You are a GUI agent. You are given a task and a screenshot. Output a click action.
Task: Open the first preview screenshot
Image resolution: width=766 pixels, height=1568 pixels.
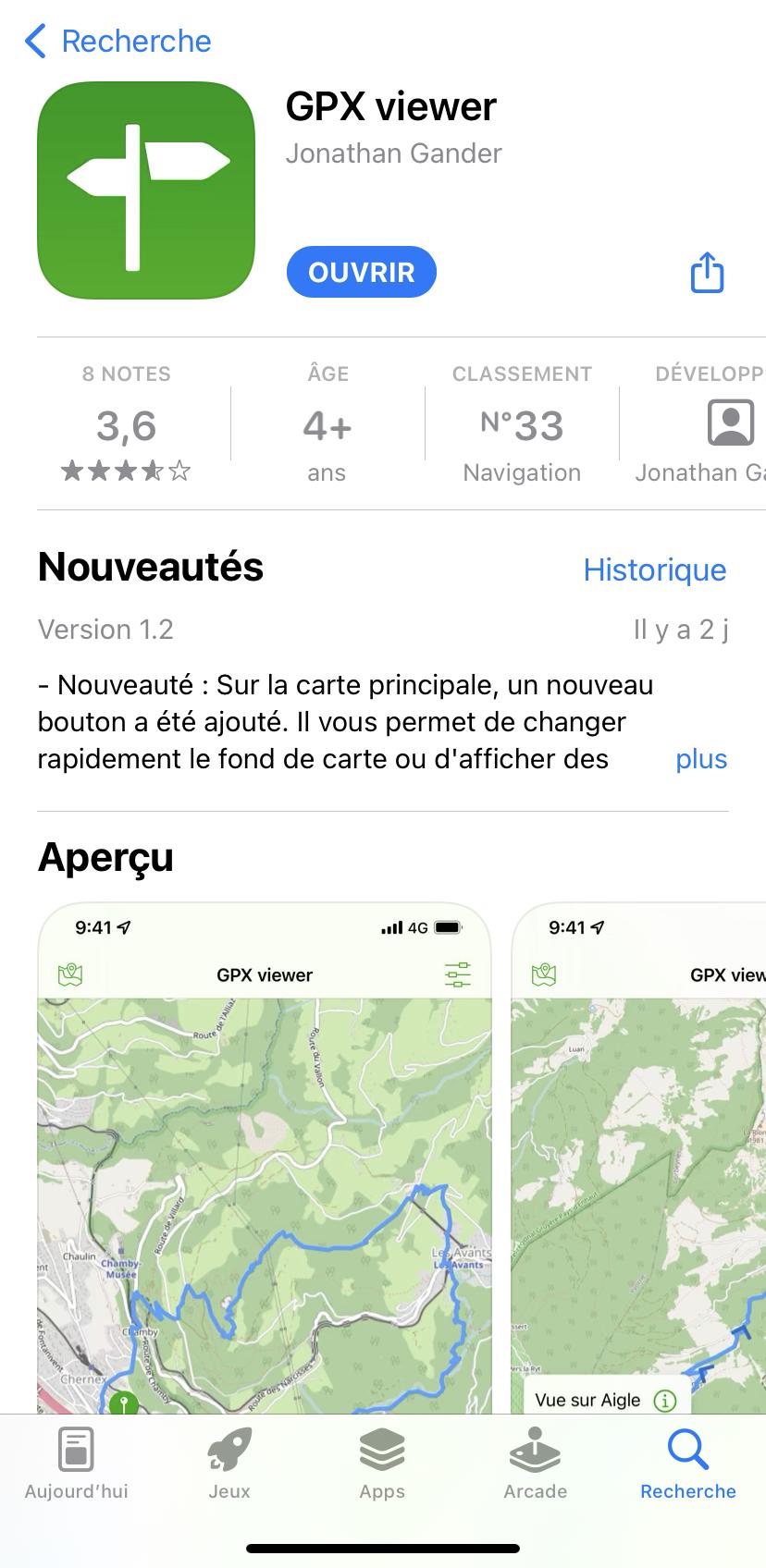coord(265,1156)
